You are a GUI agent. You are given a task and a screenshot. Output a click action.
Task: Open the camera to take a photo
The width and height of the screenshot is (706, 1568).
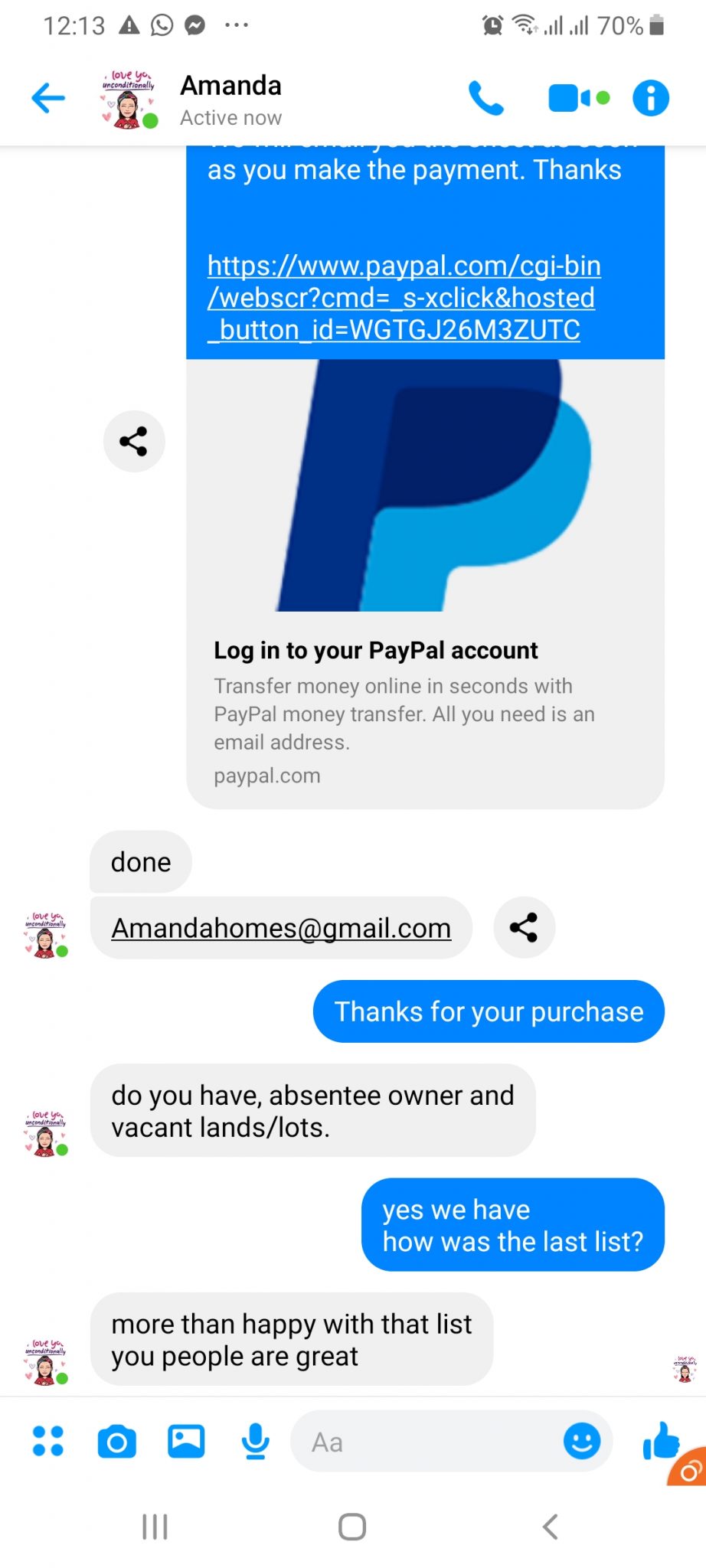[117, 1442]
